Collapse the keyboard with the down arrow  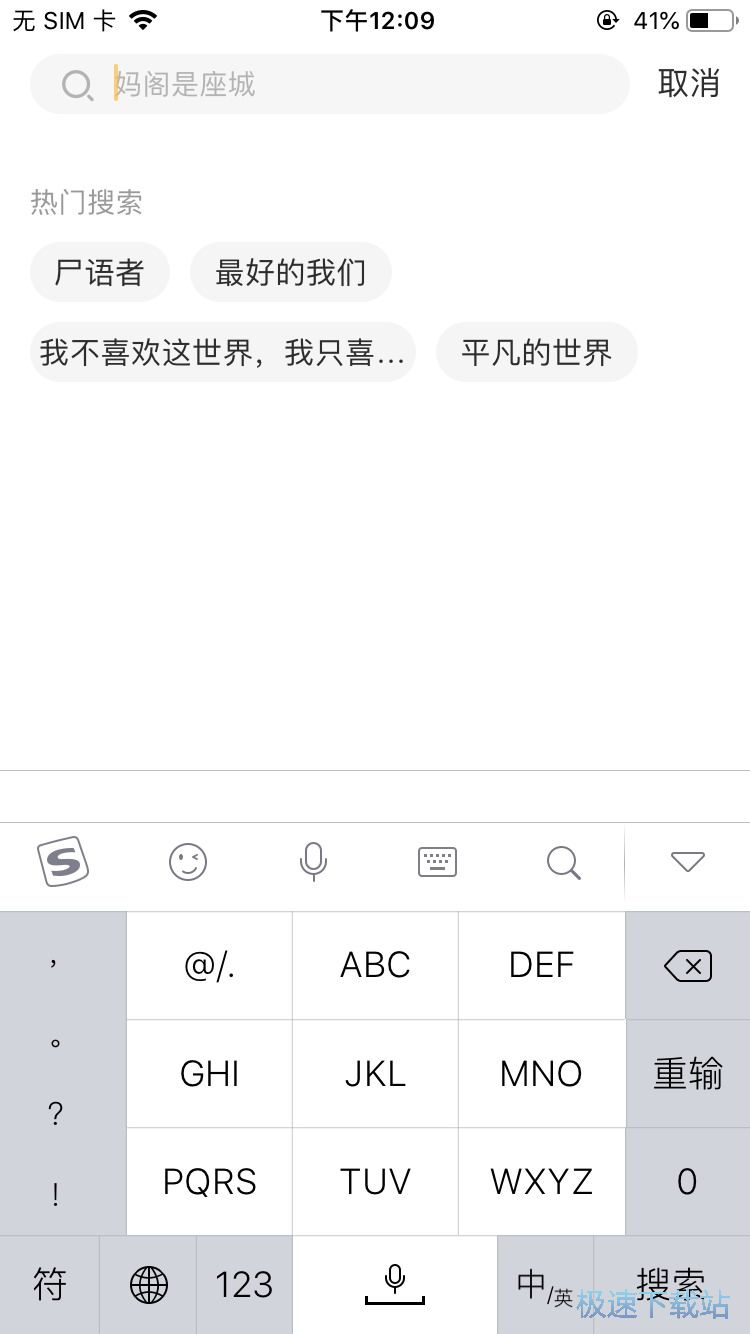[x=687, y=862]
